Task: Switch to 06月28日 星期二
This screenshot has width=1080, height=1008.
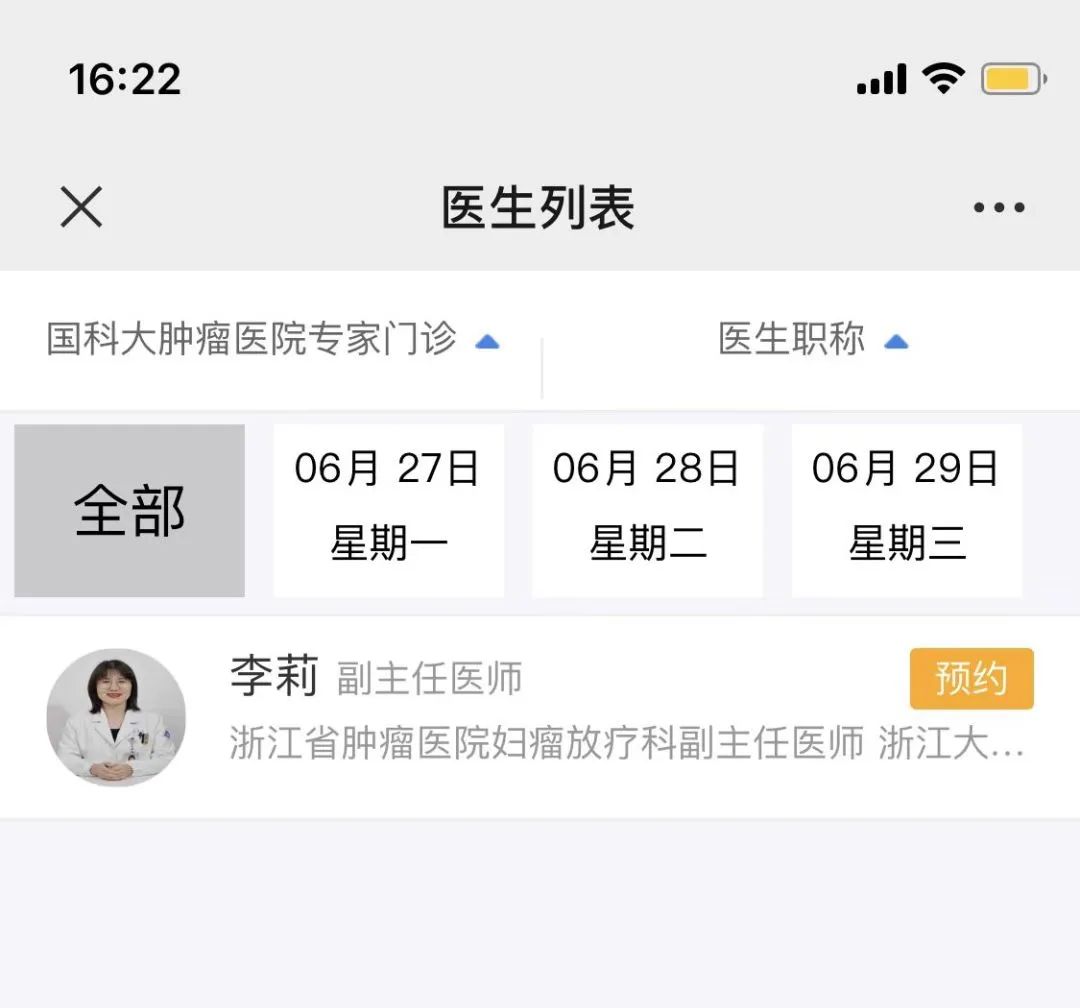Action: pos(647,511)
